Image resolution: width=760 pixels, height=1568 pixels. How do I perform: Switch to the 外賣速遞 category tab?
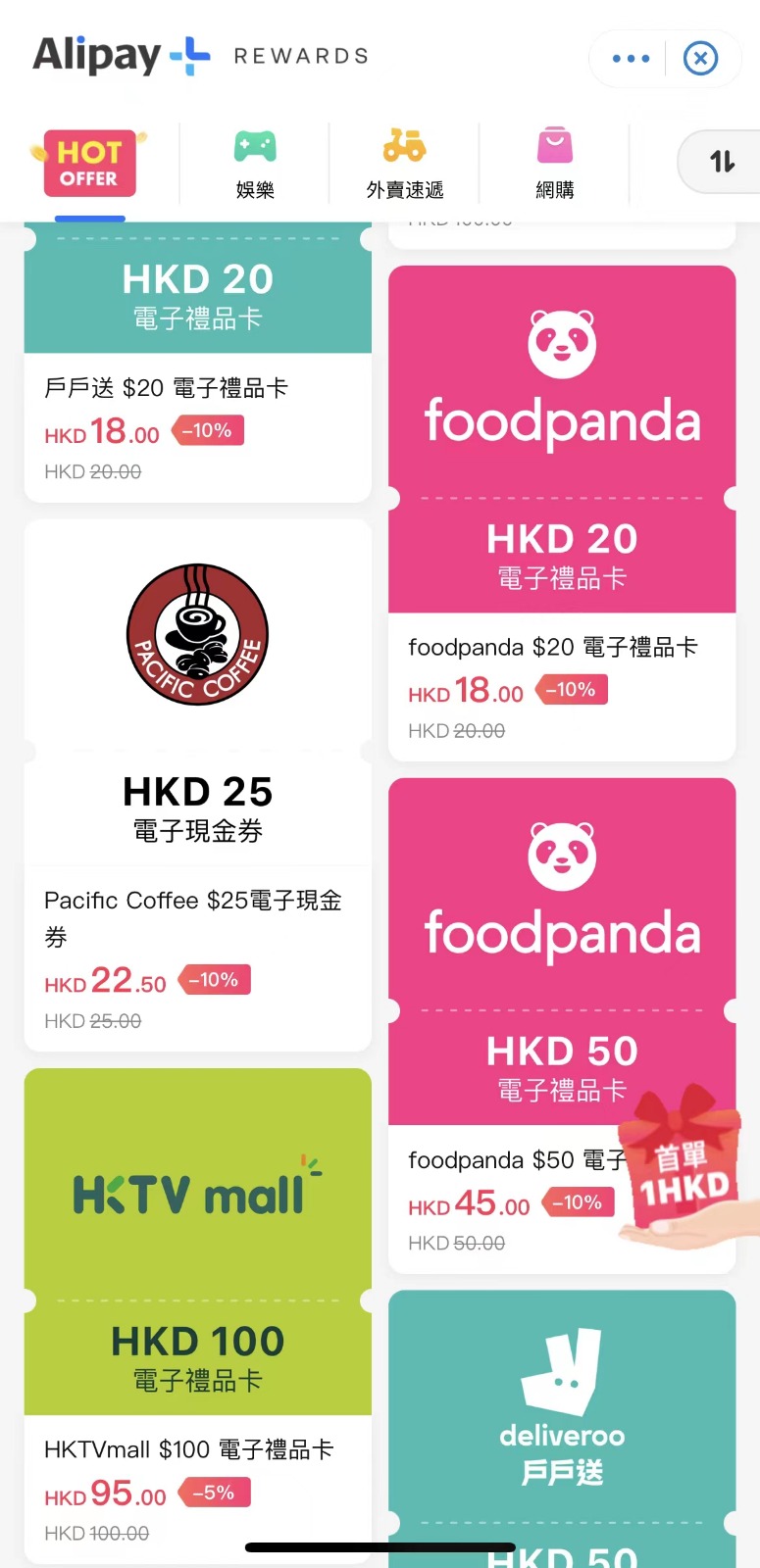(404, 165)
